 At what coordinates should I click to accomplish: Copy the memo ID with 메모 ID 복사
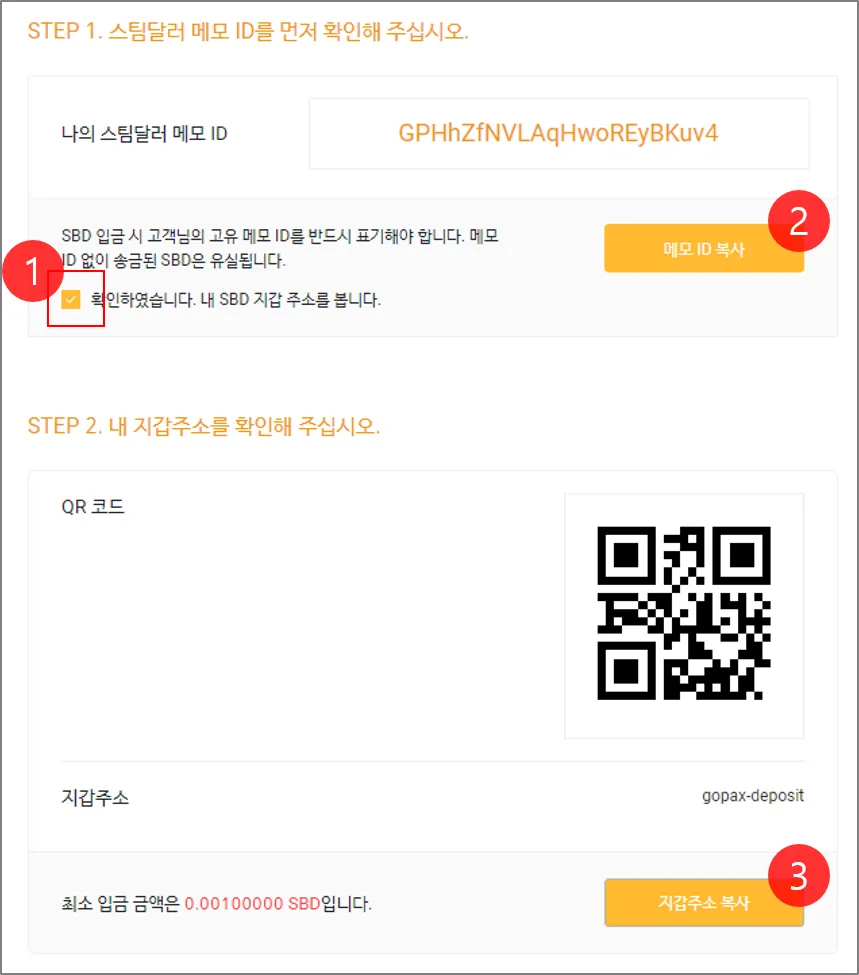703,249
